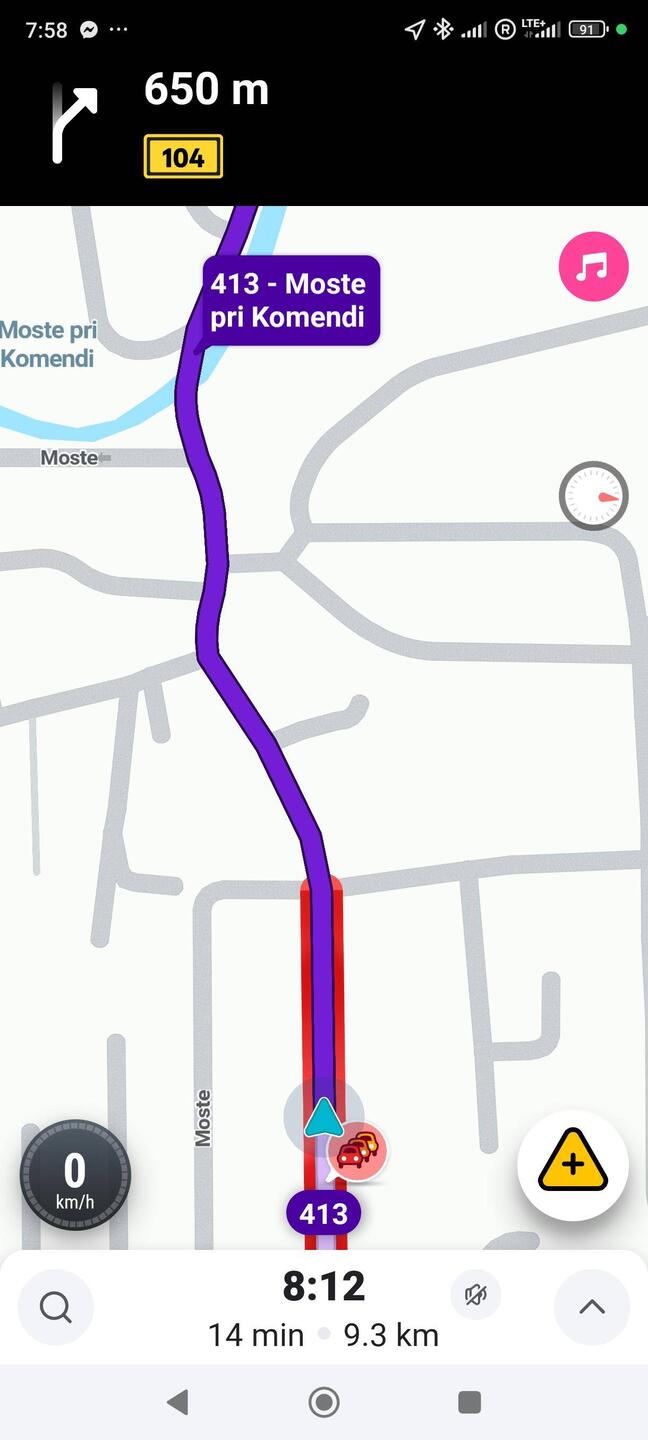The width and height of the screenshot is (648, 1440).
Task: Open the music player button
Action: coord(593,266)
